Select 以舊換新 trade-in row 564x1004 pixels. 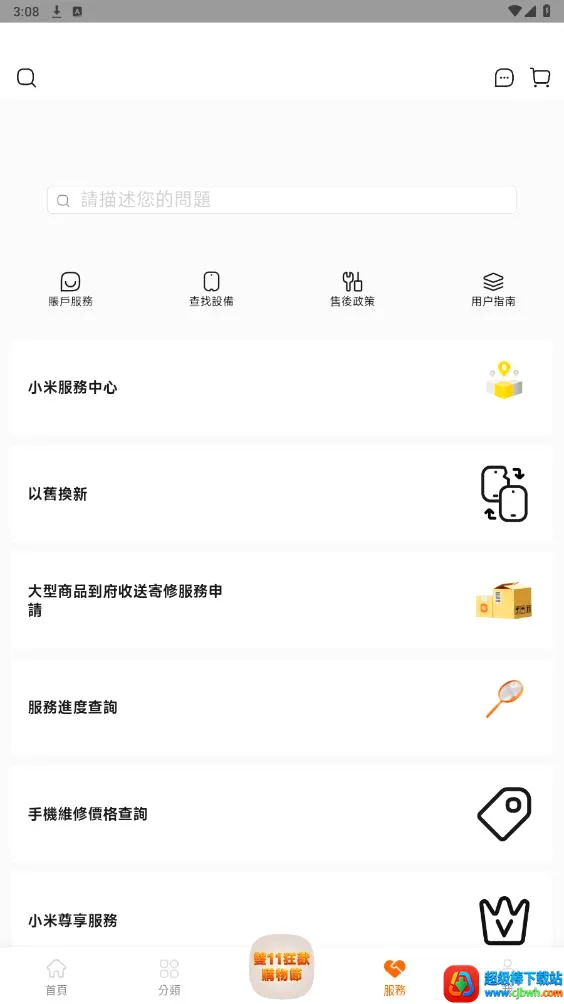tap(282, 494)
